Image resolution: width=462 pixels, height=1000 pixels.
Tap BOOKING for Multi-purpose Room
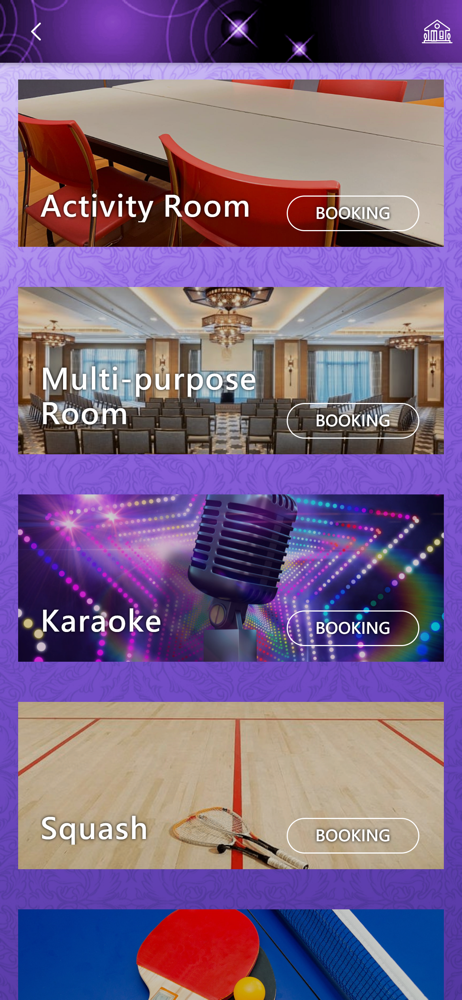click(353, 420)
